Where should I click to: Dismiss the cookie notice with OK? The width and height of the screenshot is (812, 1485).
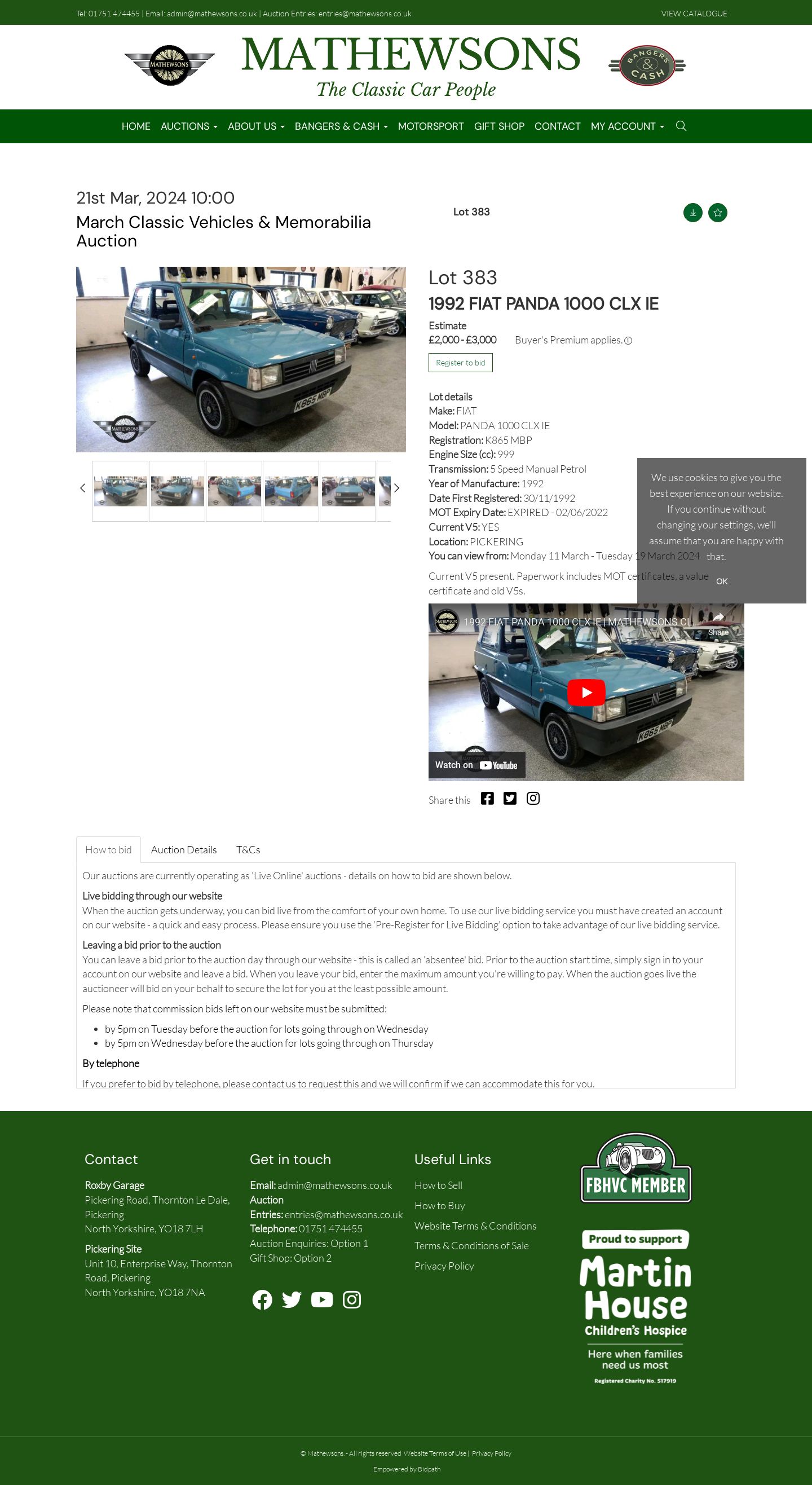(x=722, y=581)
